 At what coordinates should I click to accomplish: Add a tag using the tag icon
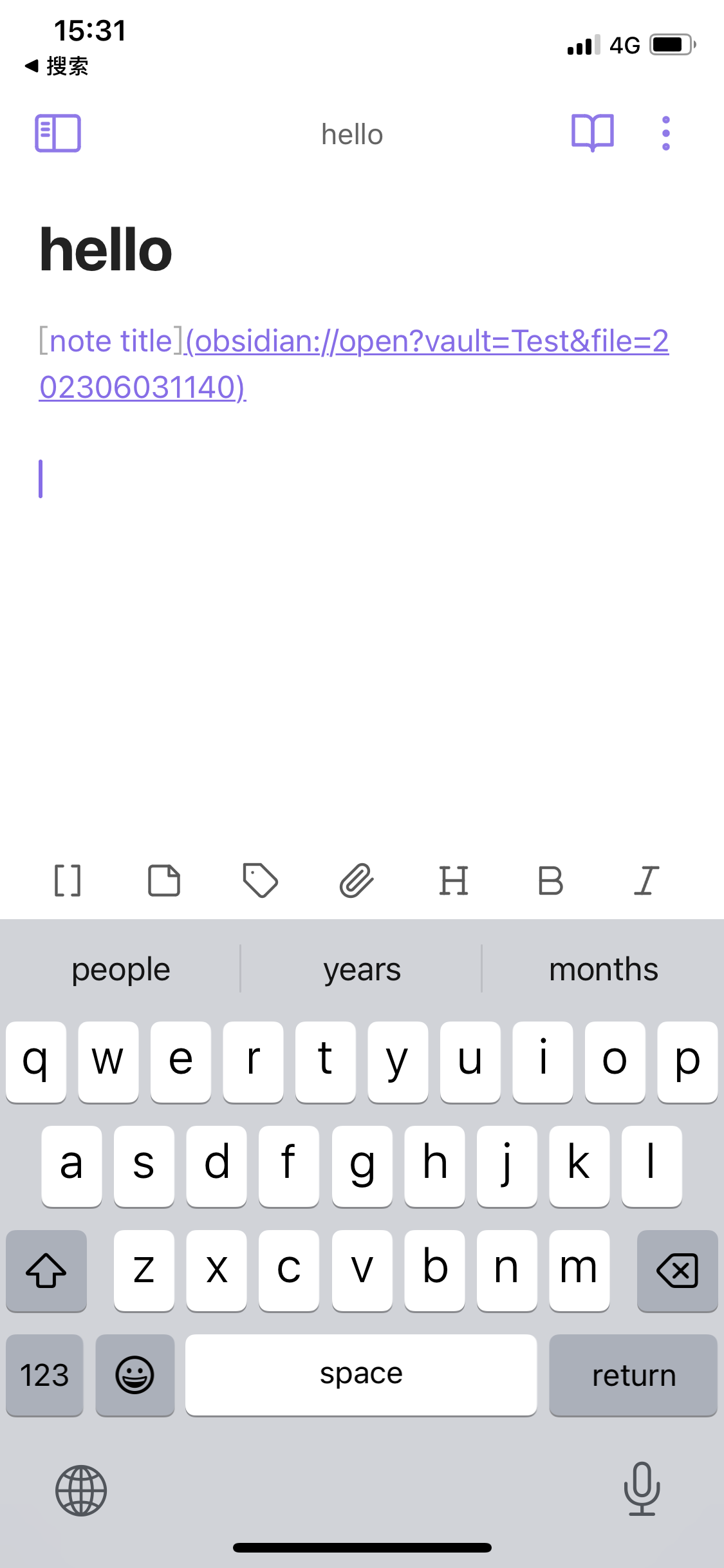pos(261,881)
